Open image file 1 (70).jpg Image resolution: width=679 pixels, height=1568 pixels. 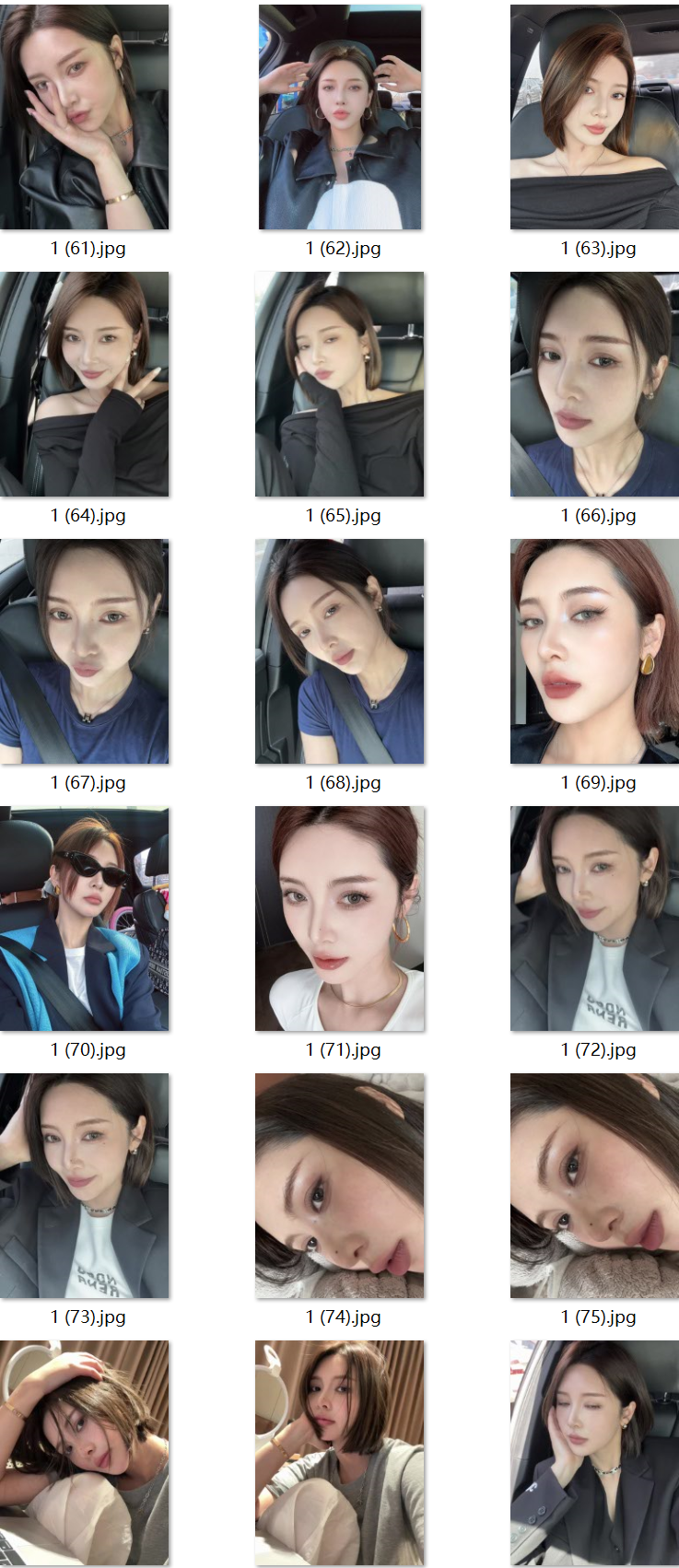coord(85,919)
